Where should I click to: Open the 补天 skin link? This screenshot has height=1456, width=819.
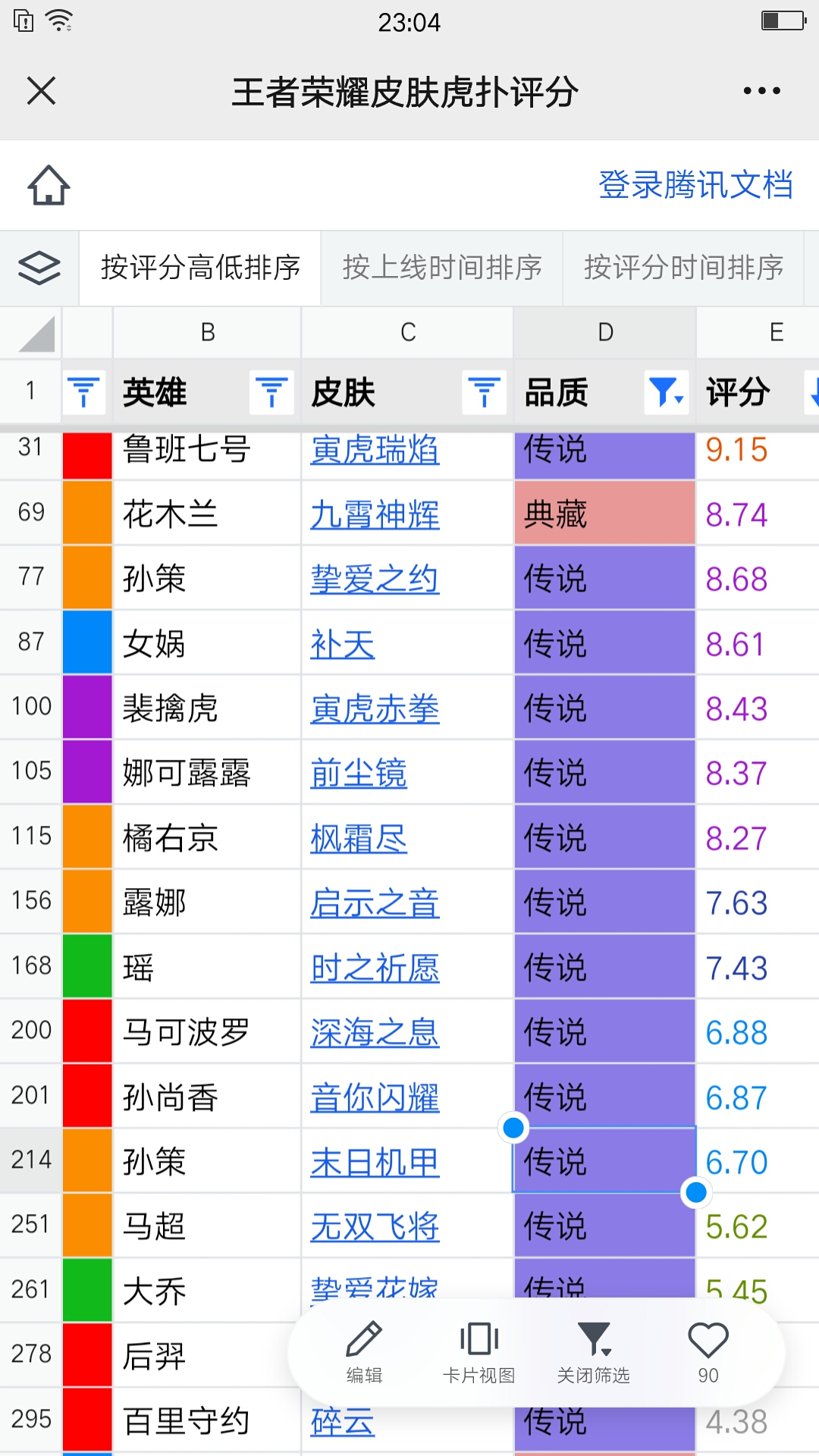343,645
